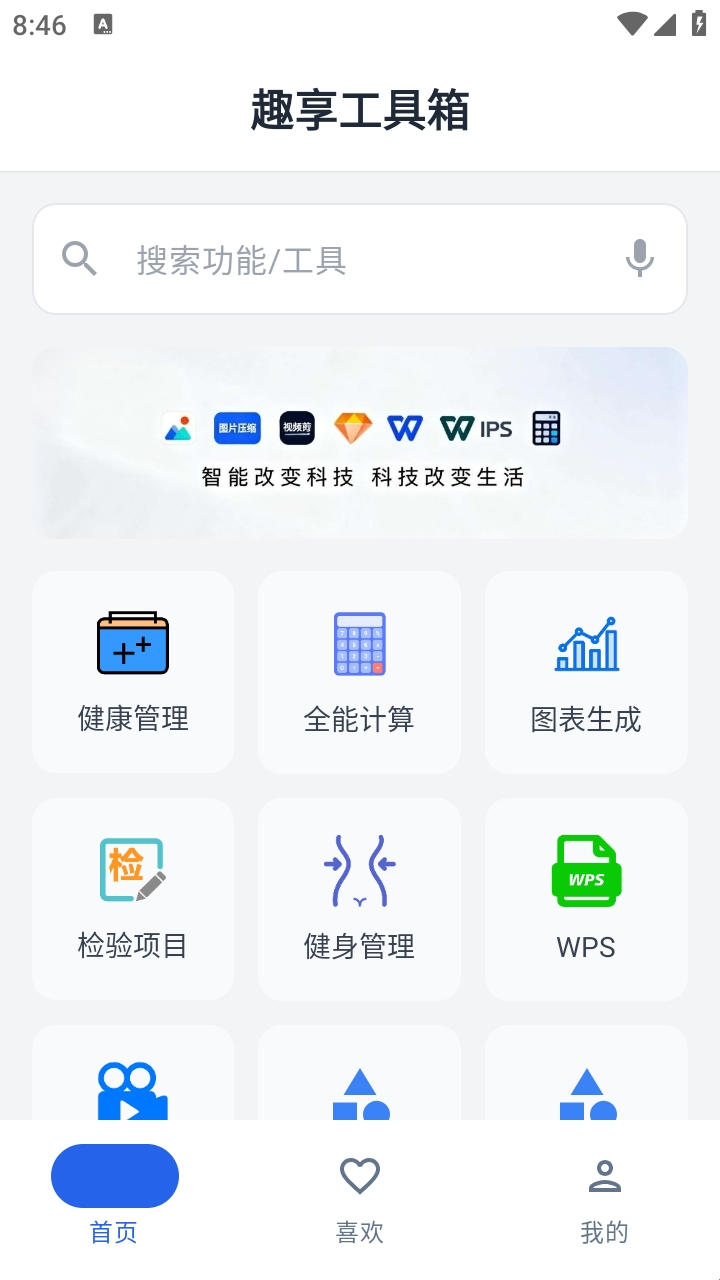This screenshot has height=1280, width=720.
Task: Open the WPS tool card
Action: point(586,899)
